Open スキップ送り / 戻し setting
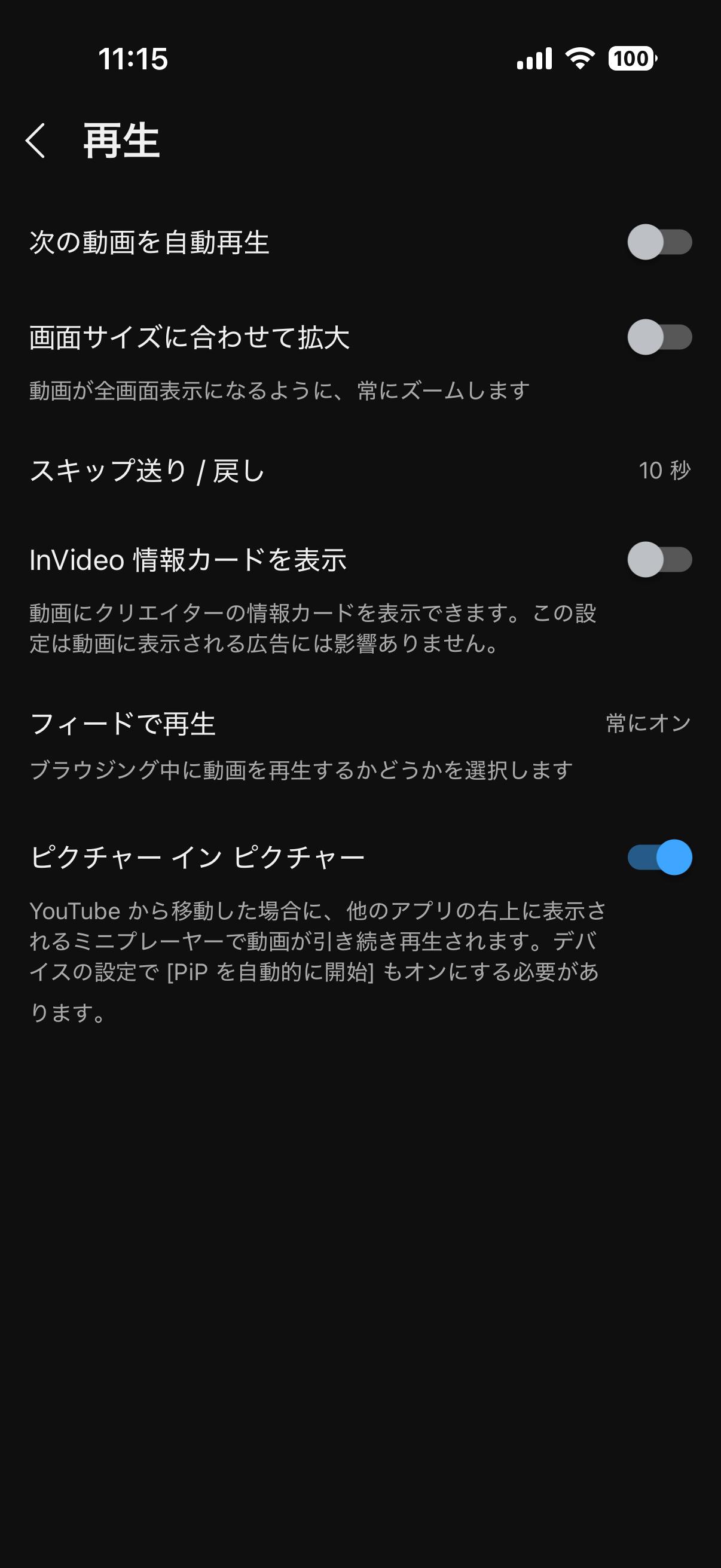Viewport: 721px width, 1568px height. pyautogui.click(x=359, y=471)
